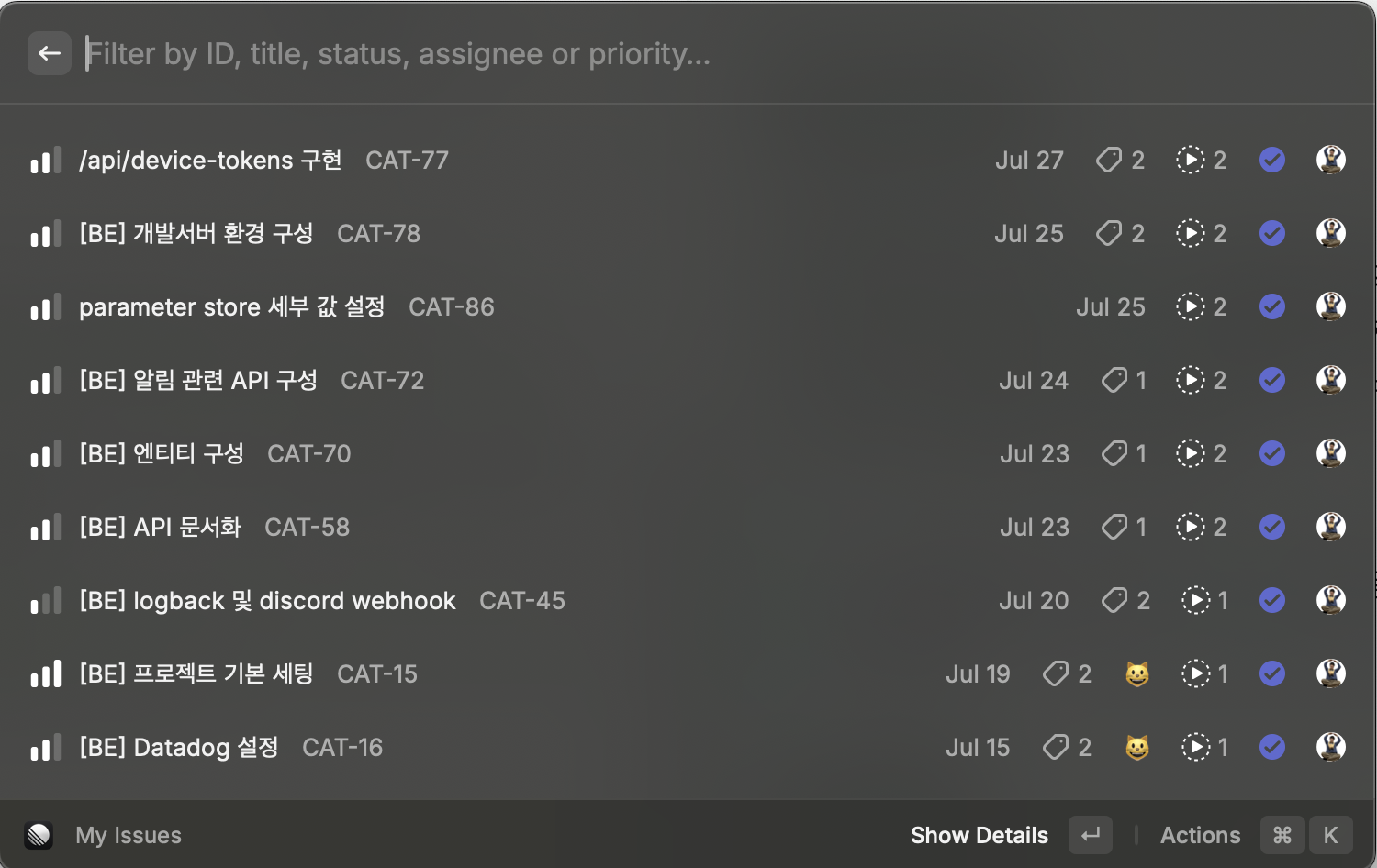Select issue CAT-70 엔티티 구성
The width and height of the screenshot is (1377, 868).
[x=162, y=454]
